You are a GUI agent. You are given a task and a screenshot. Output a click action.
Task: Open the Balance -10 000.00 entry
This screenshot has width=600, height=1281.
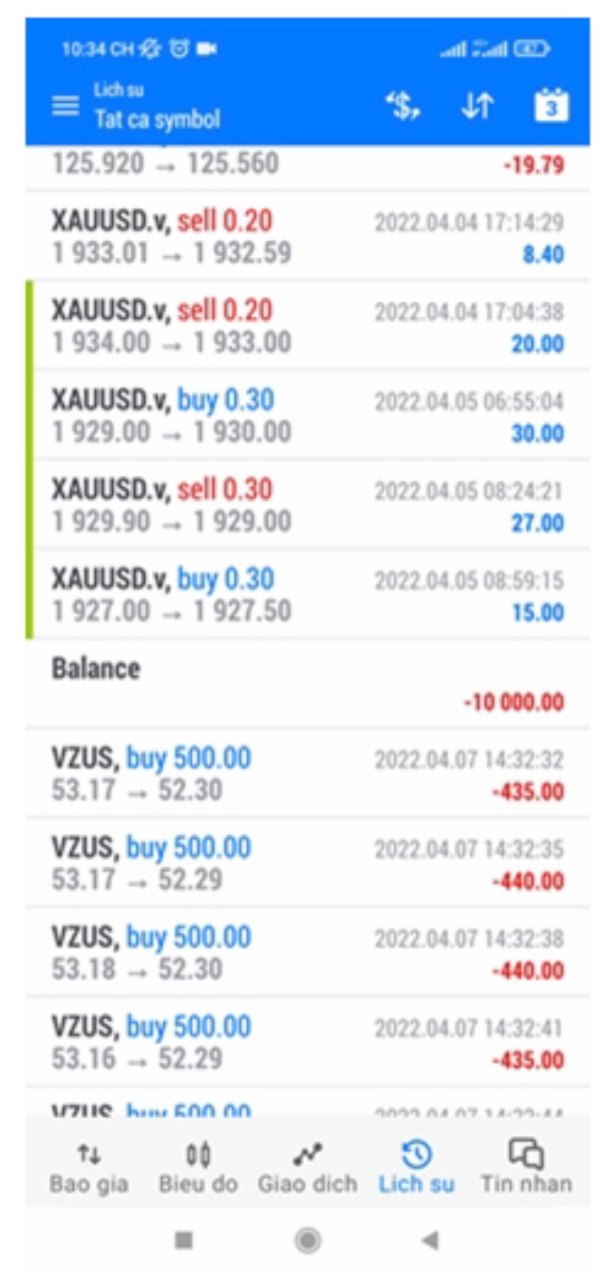[x=307, y=683]
